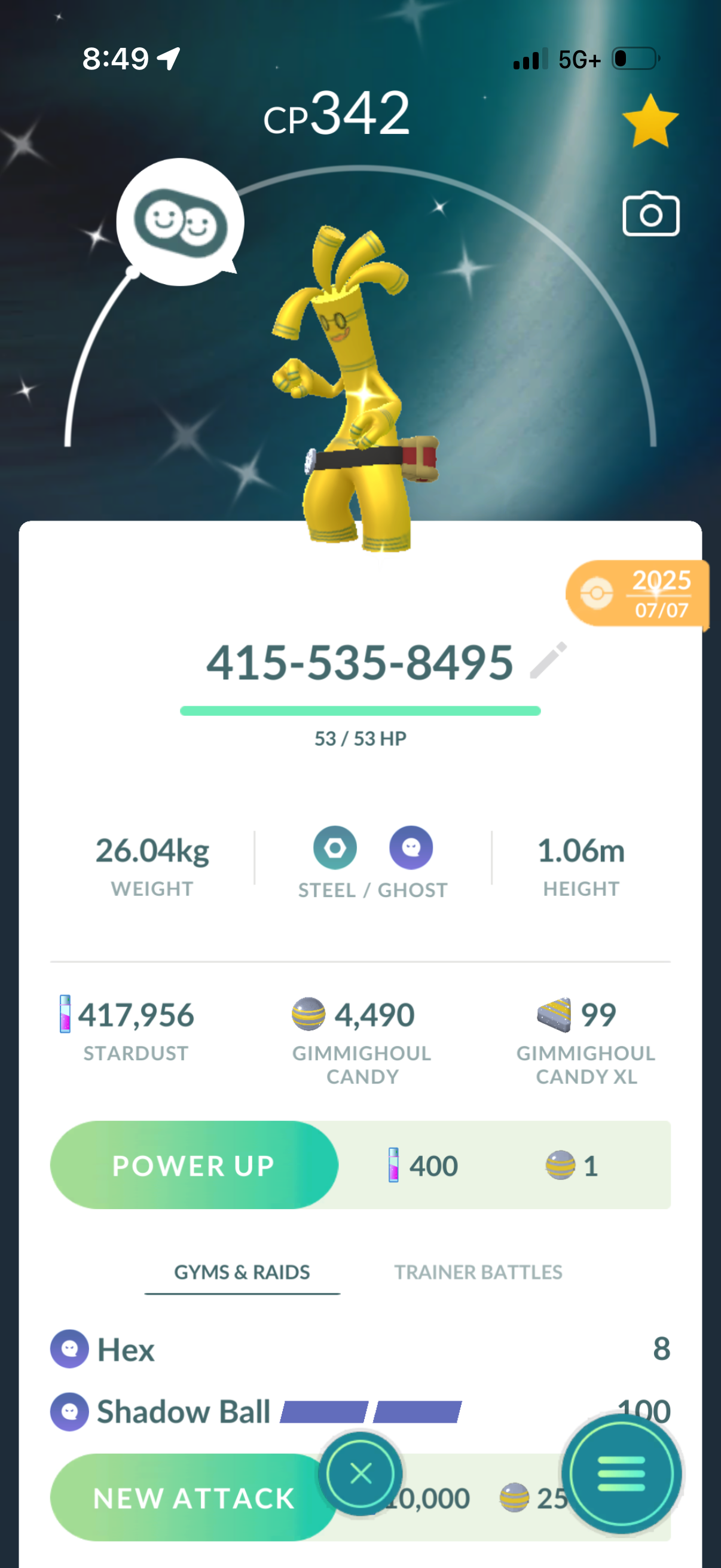
Task: Stay on the Gyms & Raids tab
Action: tap(242, 1271)
